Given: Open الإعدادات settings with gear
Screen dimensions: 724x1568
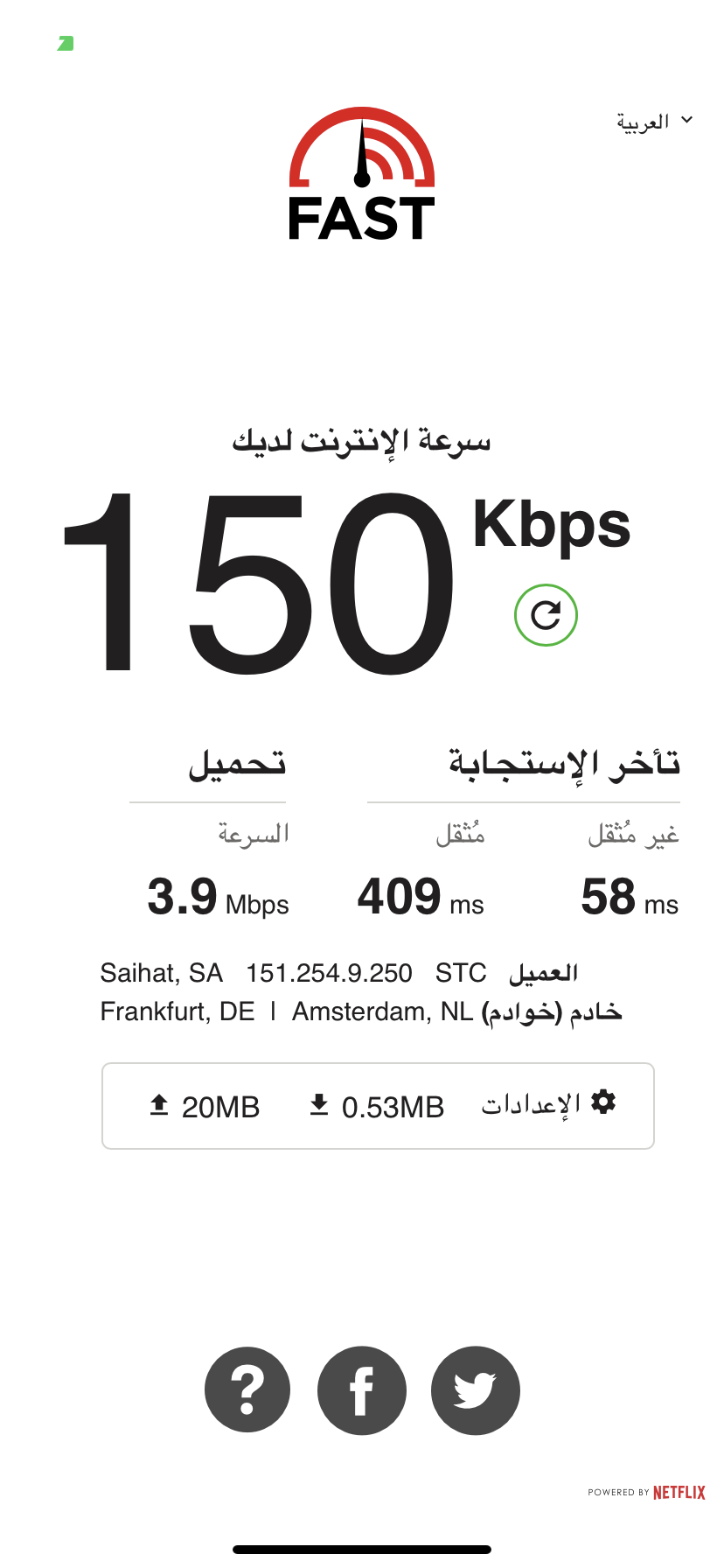Looking at the screenshot, I should (549, 1104).
